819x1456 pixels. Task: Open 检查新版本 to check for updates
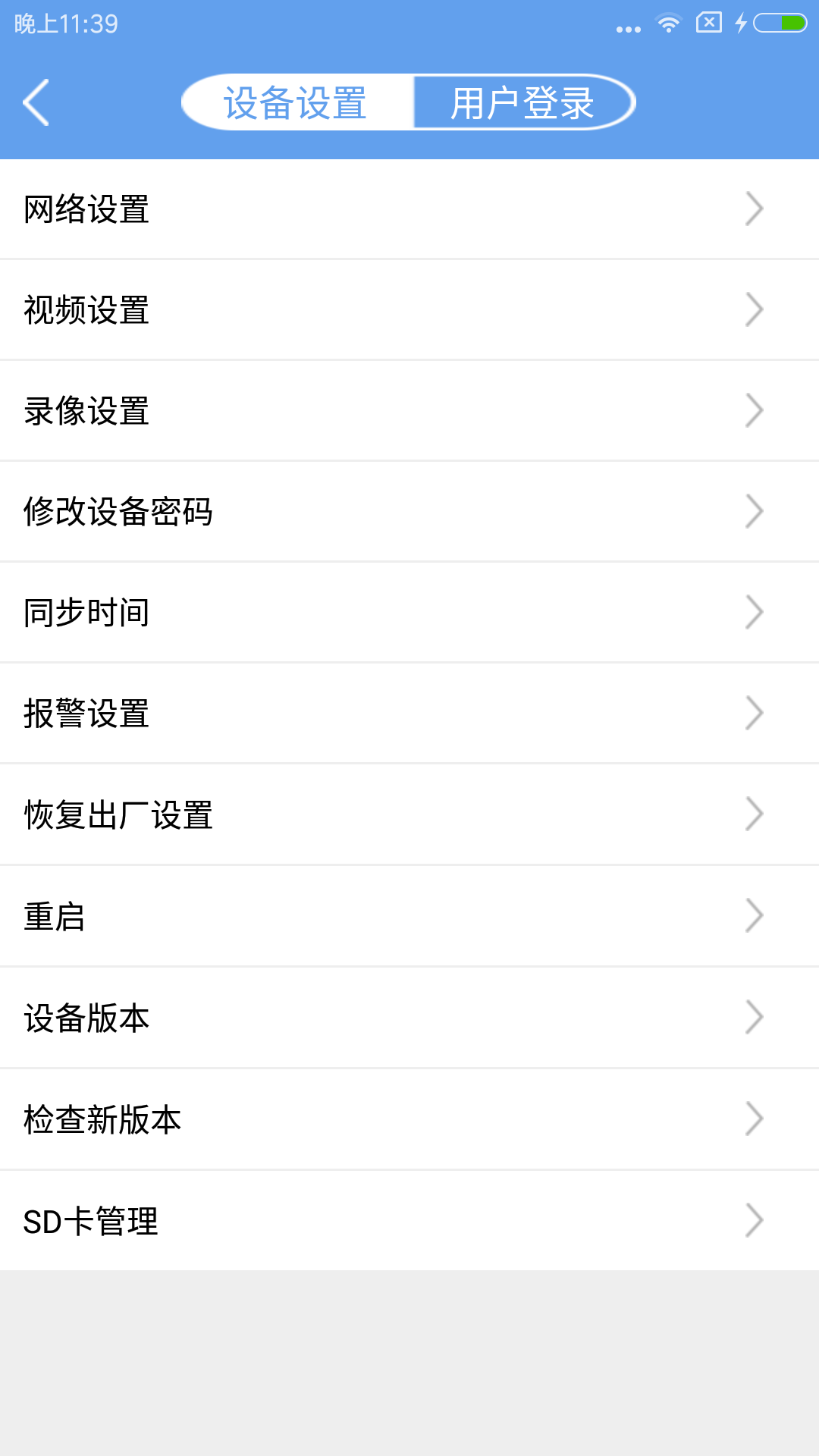pos(409,1119)
